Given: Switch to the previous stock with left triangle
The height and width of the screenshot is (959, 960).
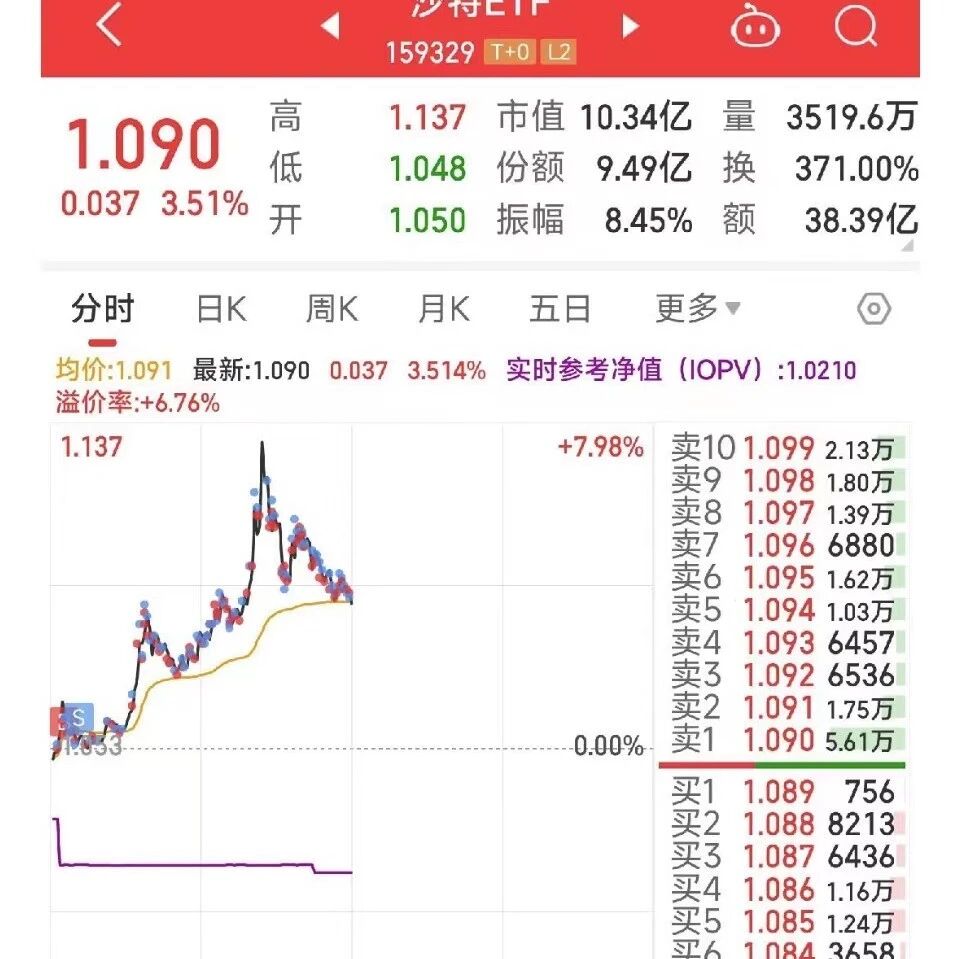Looking at the screenshot, I should [x=331, y=26].
